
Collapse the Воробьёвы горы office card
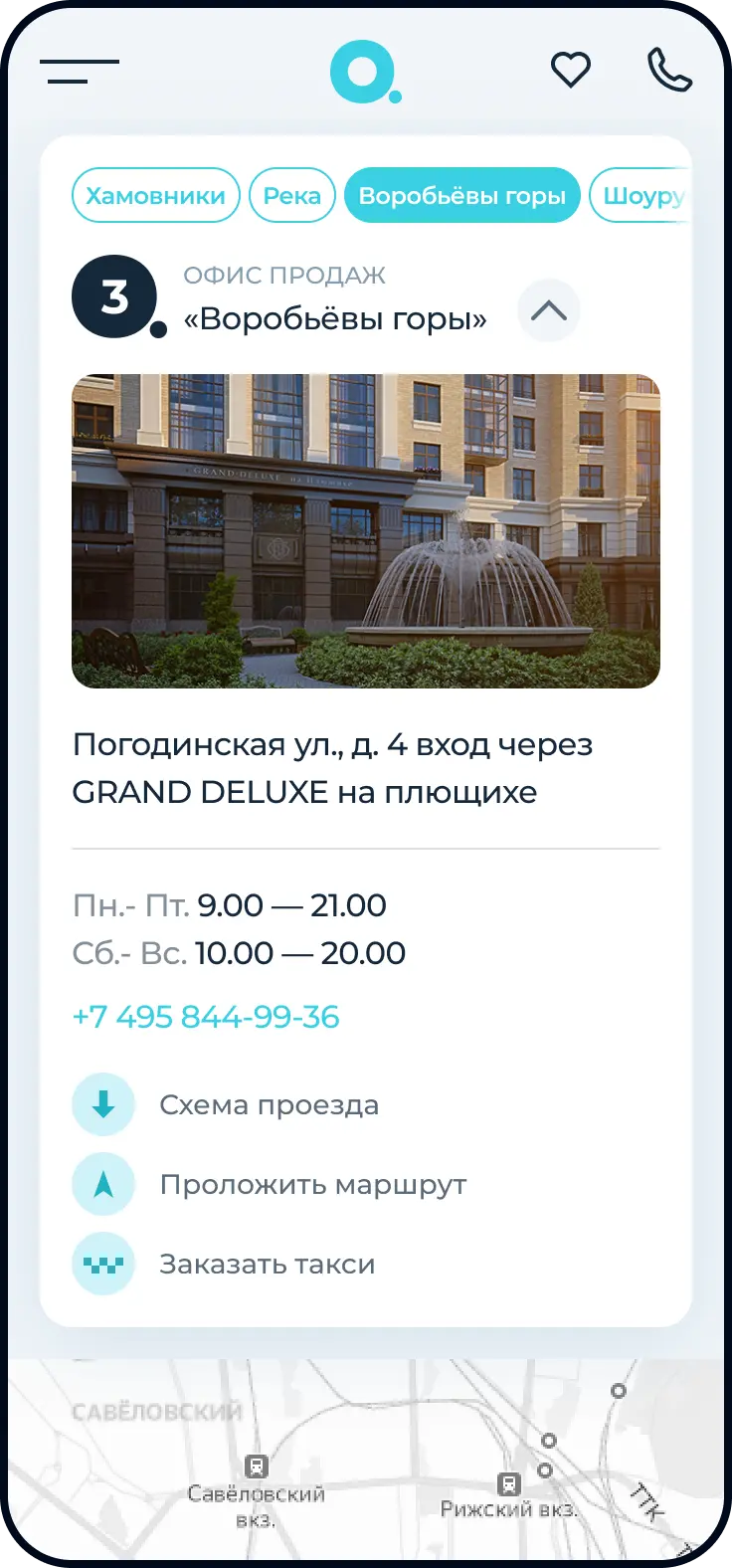click(x=548, y=311)
